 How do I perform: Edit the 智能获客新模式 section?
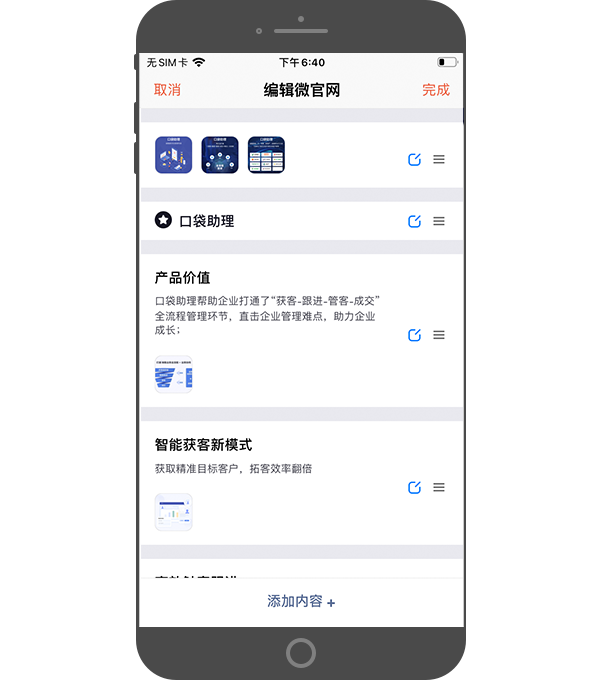[x=415, y=488]
